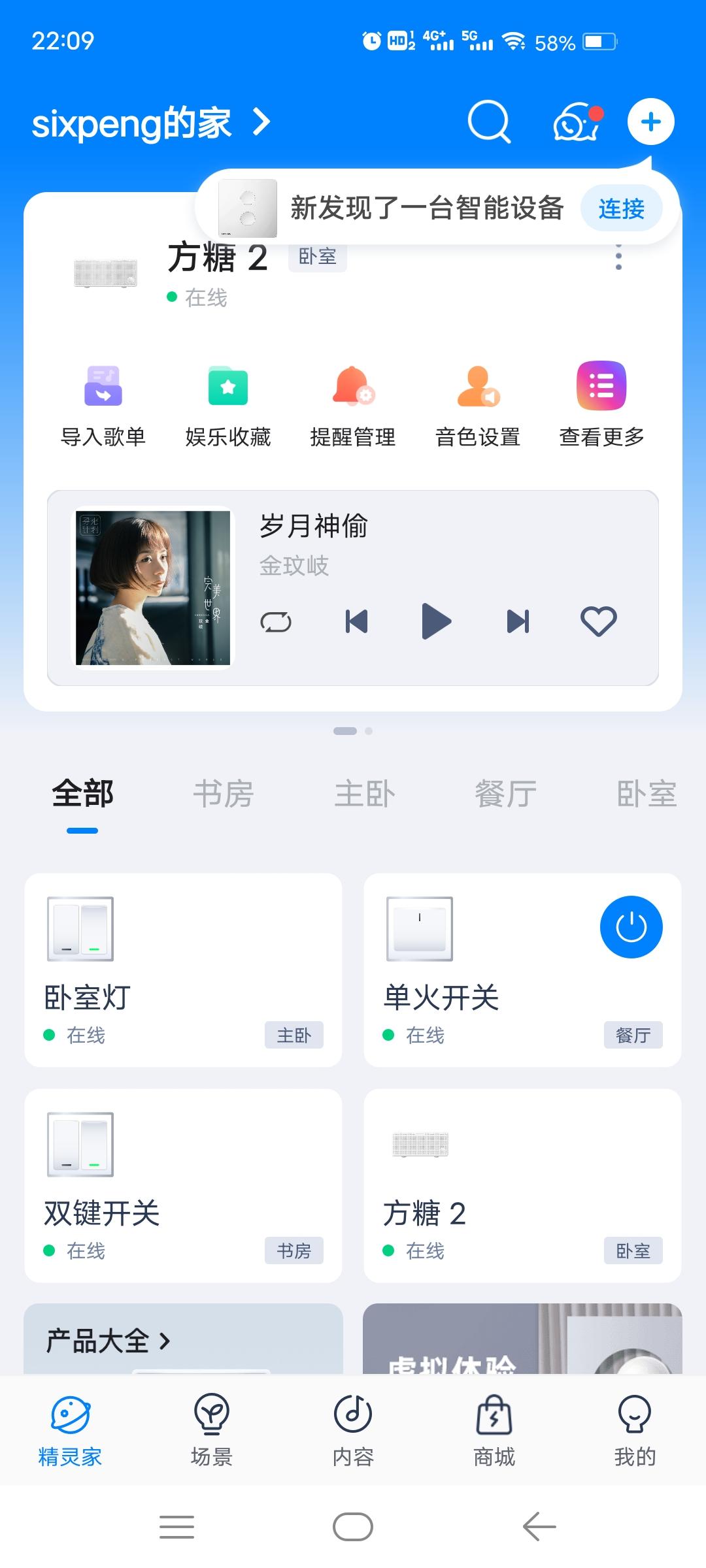Screen dimensions: 706x1568
Task: Toggle power for 单火开关 switch
Action: (x=630, y=927)
